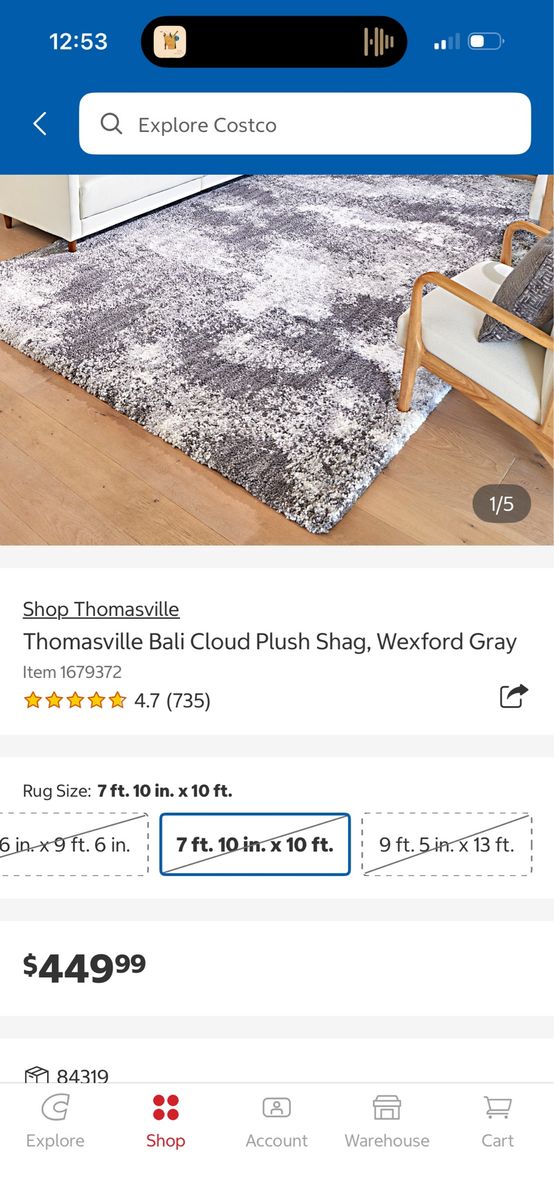Open the 4.7 star ratings reviews
The image size is (554, 1200).
tap(117, 700)
